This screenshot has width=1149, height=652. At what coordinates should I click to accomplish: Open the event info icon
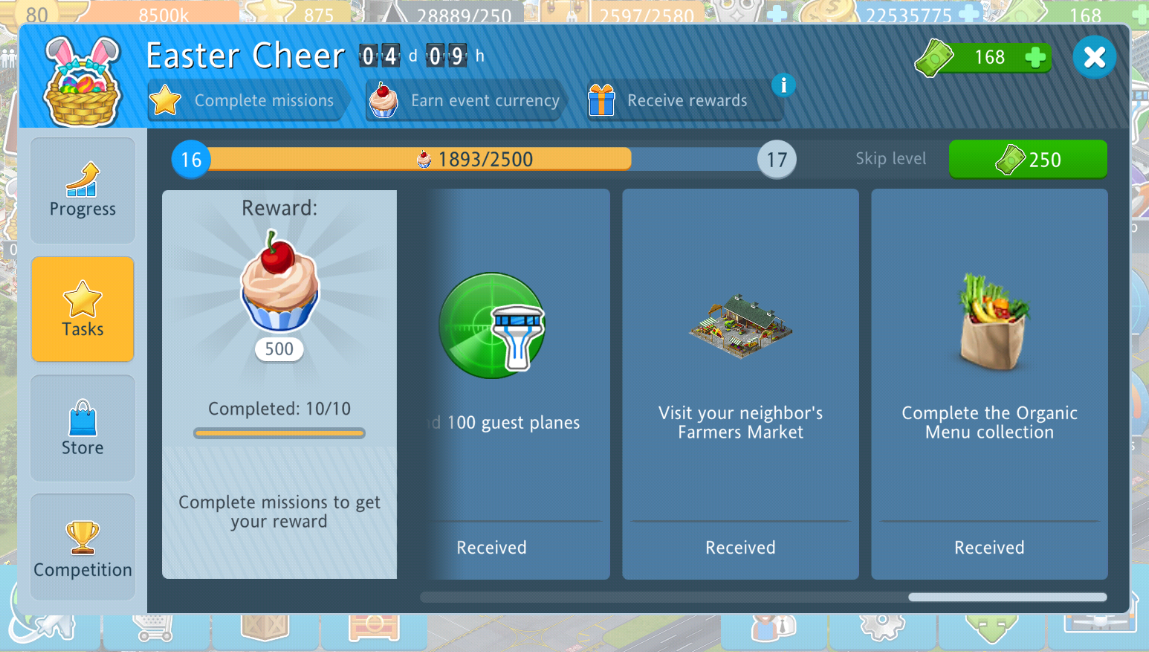[783, 85]
